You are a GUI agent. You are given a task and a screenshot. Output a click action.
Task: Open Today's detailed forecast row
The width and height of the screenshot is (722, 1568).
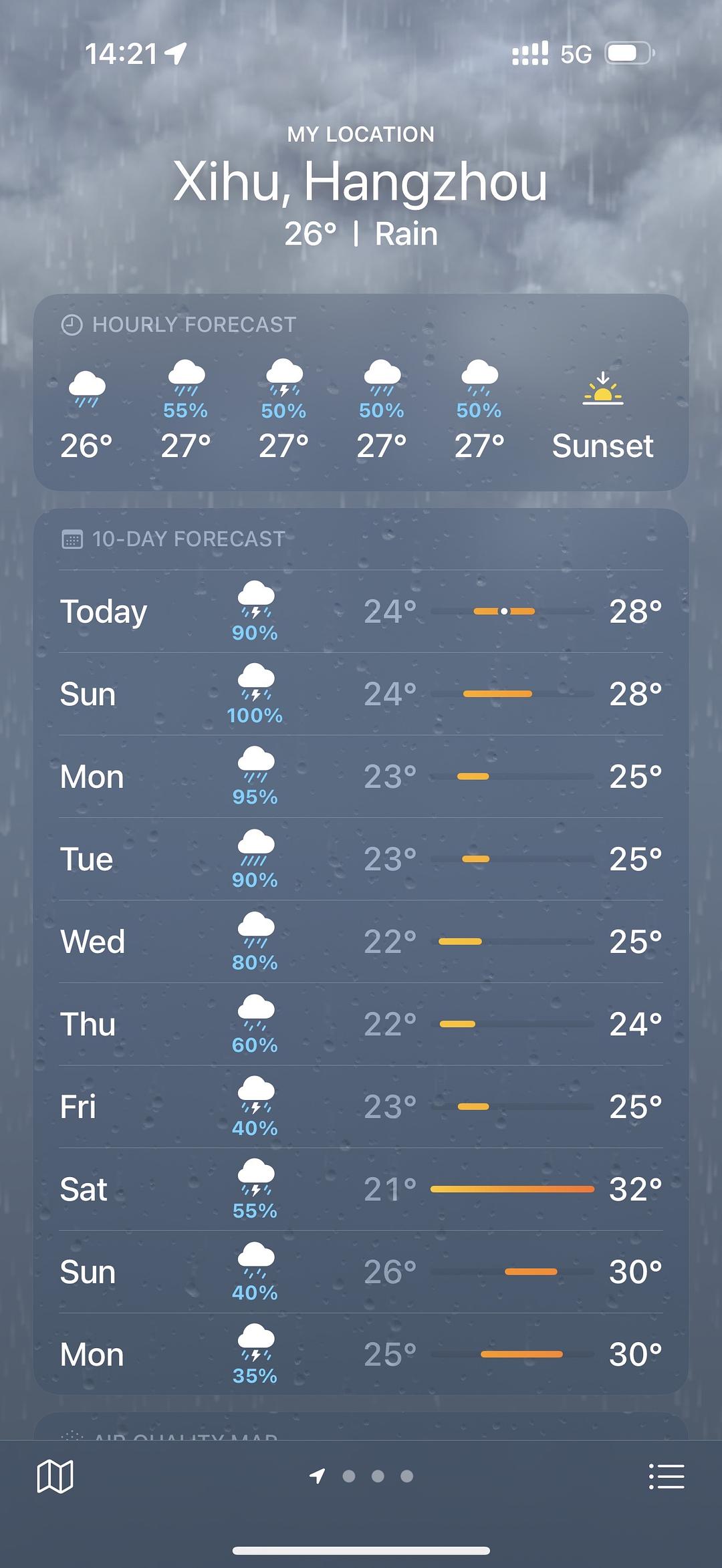[361, 612]
